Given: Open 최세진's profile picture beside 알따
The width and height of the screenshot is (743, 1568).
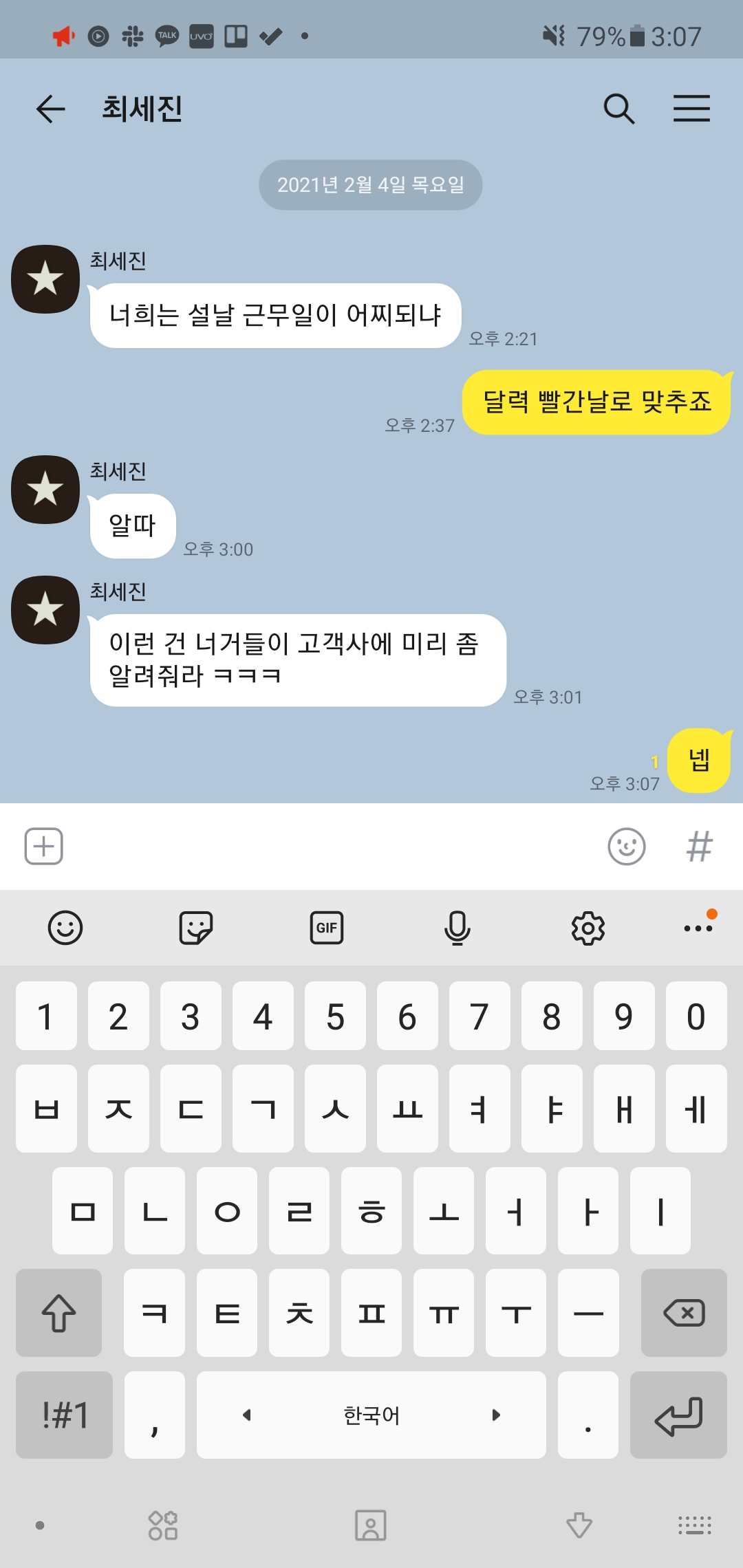Looking at the screenshot, I should 45,490.
